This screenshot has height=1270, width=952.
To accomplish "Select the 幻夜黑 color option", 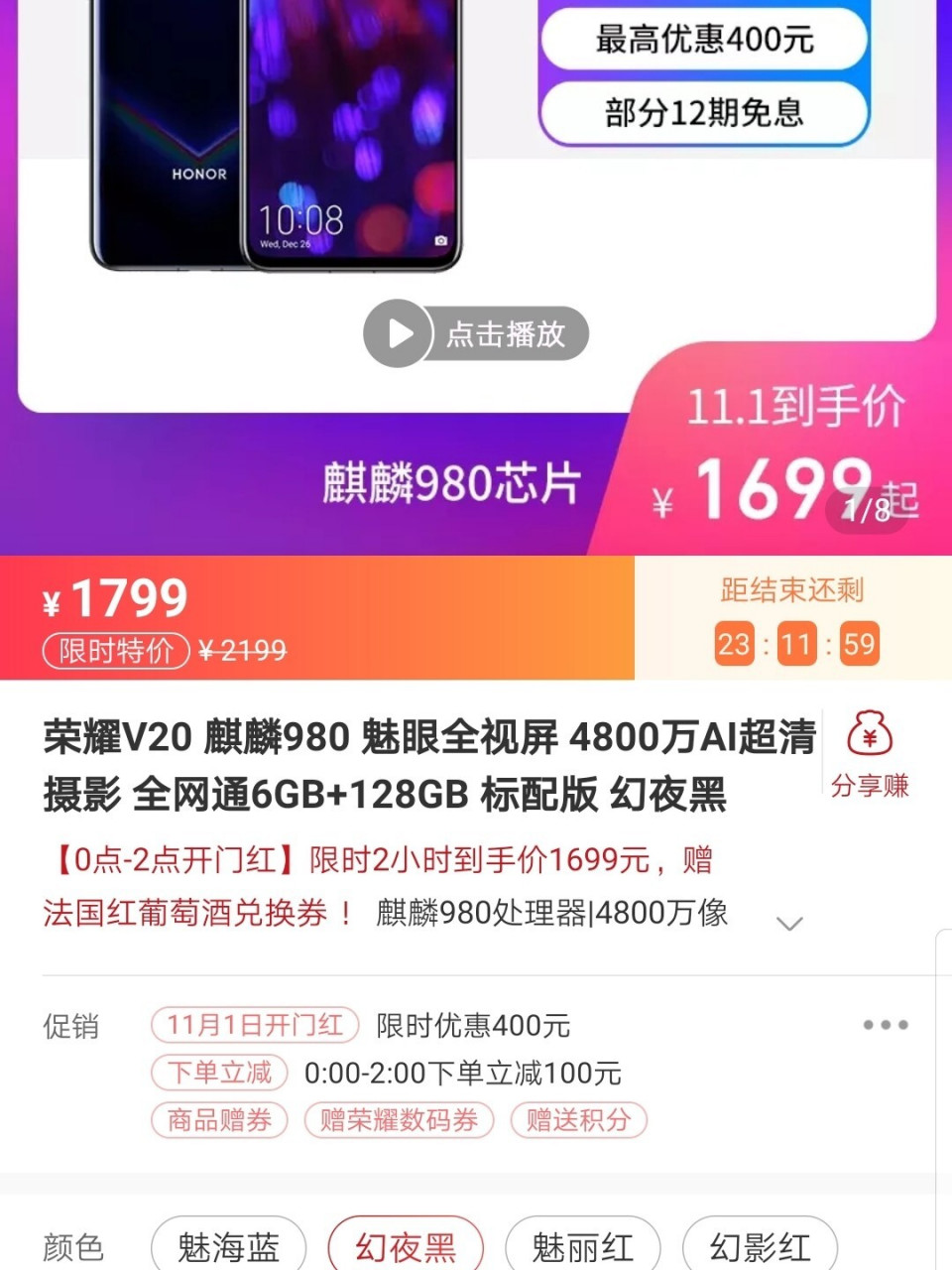I will point(404,1245).
